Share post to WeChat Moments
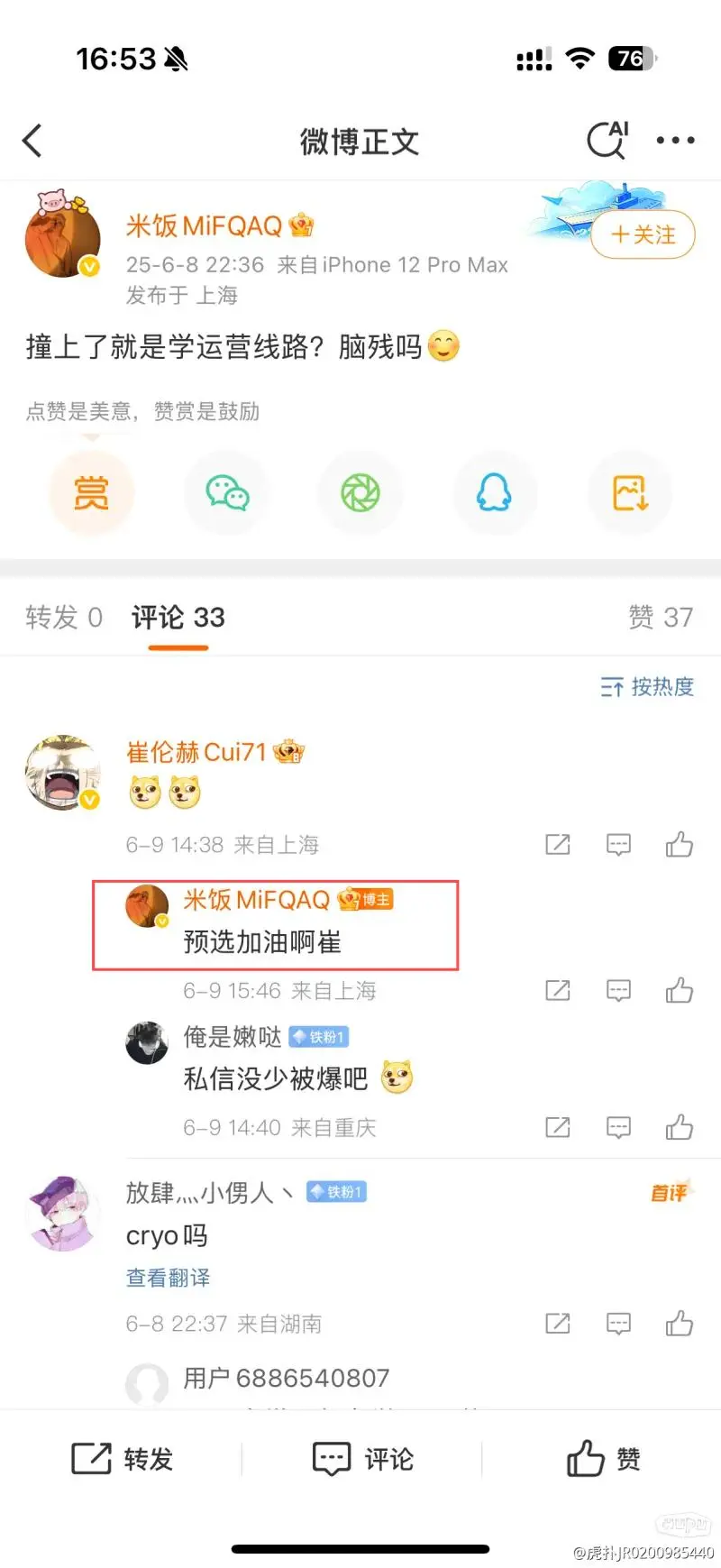This screenshot has width=721, height=1568. click(x=360, y=493)
